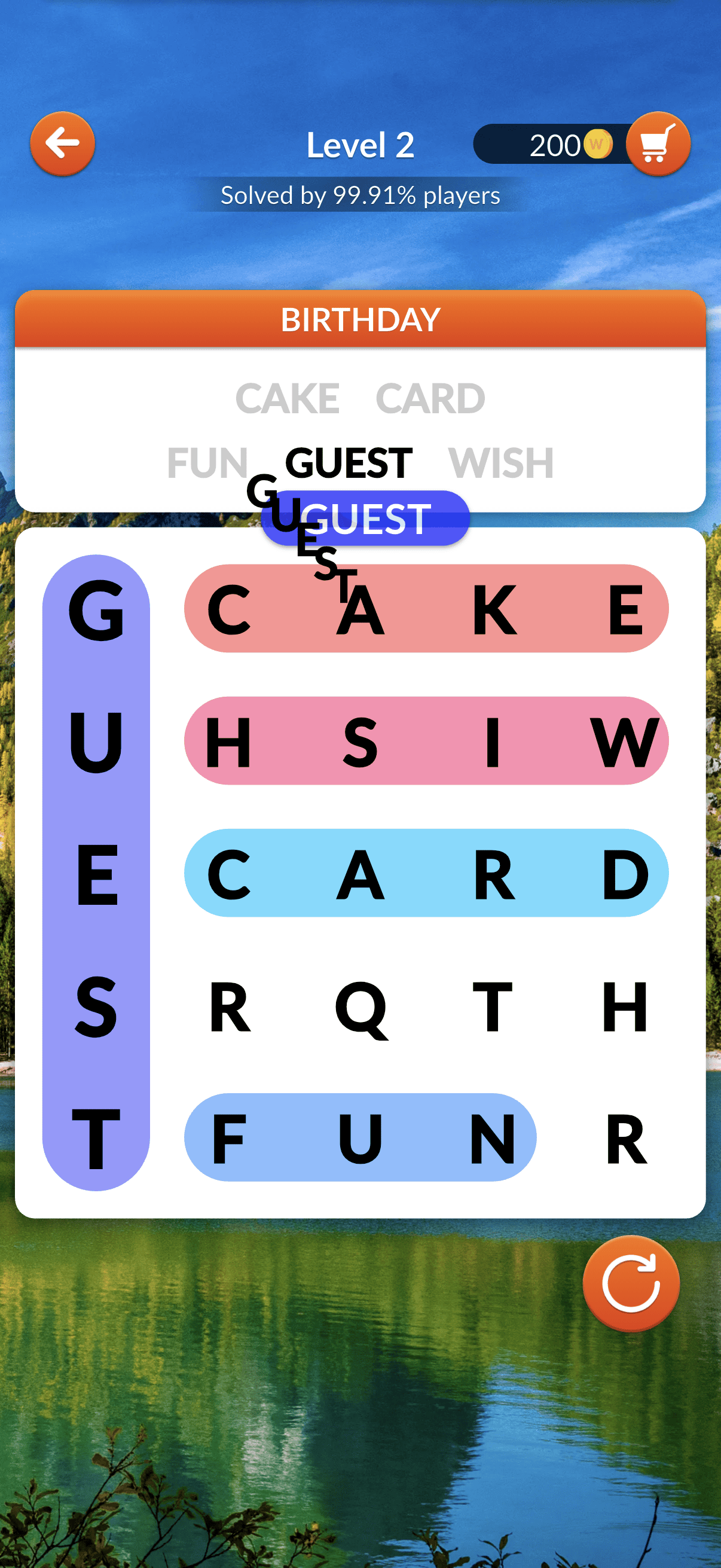The height and width of the screenshot is (1568, 721).
Task: Open the shop cart icon
Action: 658,144
